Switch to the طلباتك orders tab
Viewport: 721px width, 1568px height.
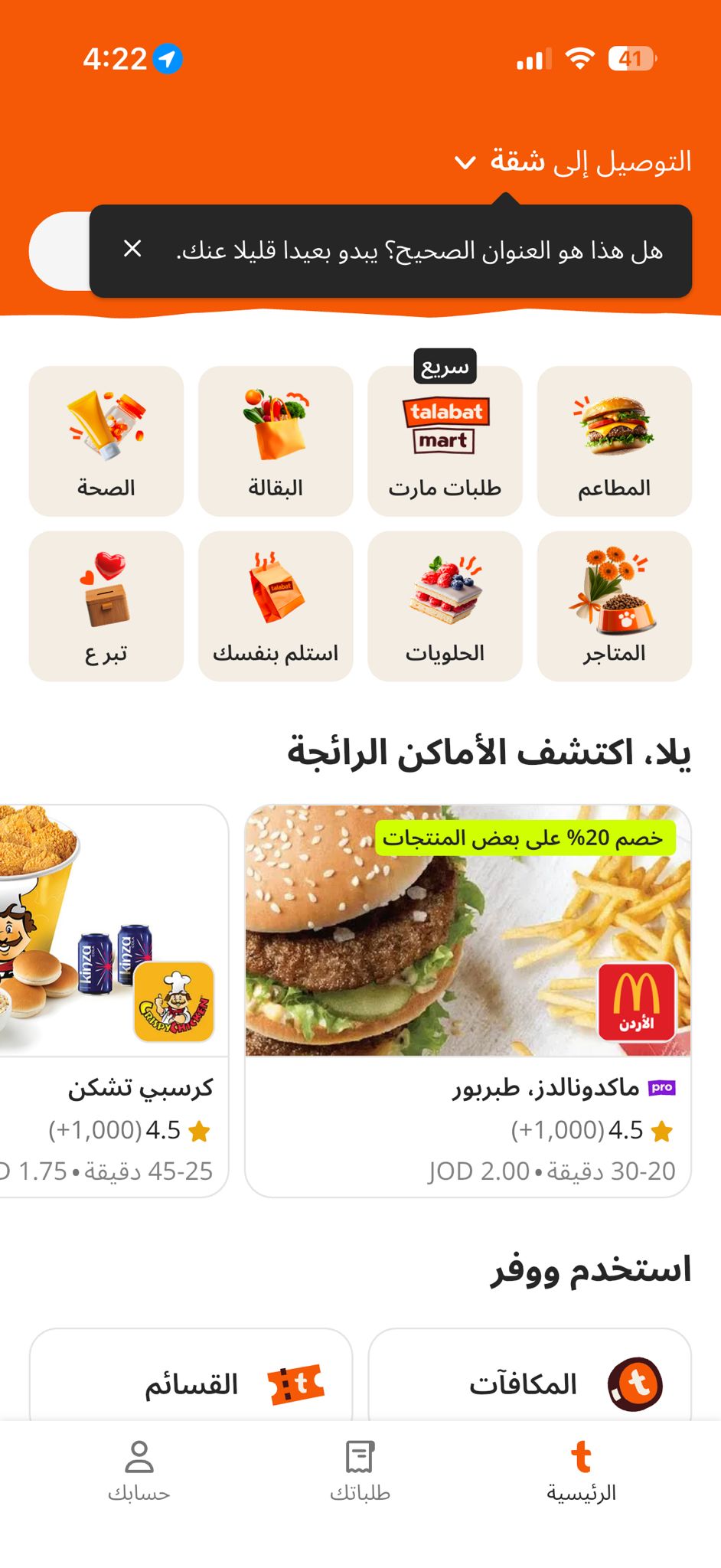(x=360, y=1472)
